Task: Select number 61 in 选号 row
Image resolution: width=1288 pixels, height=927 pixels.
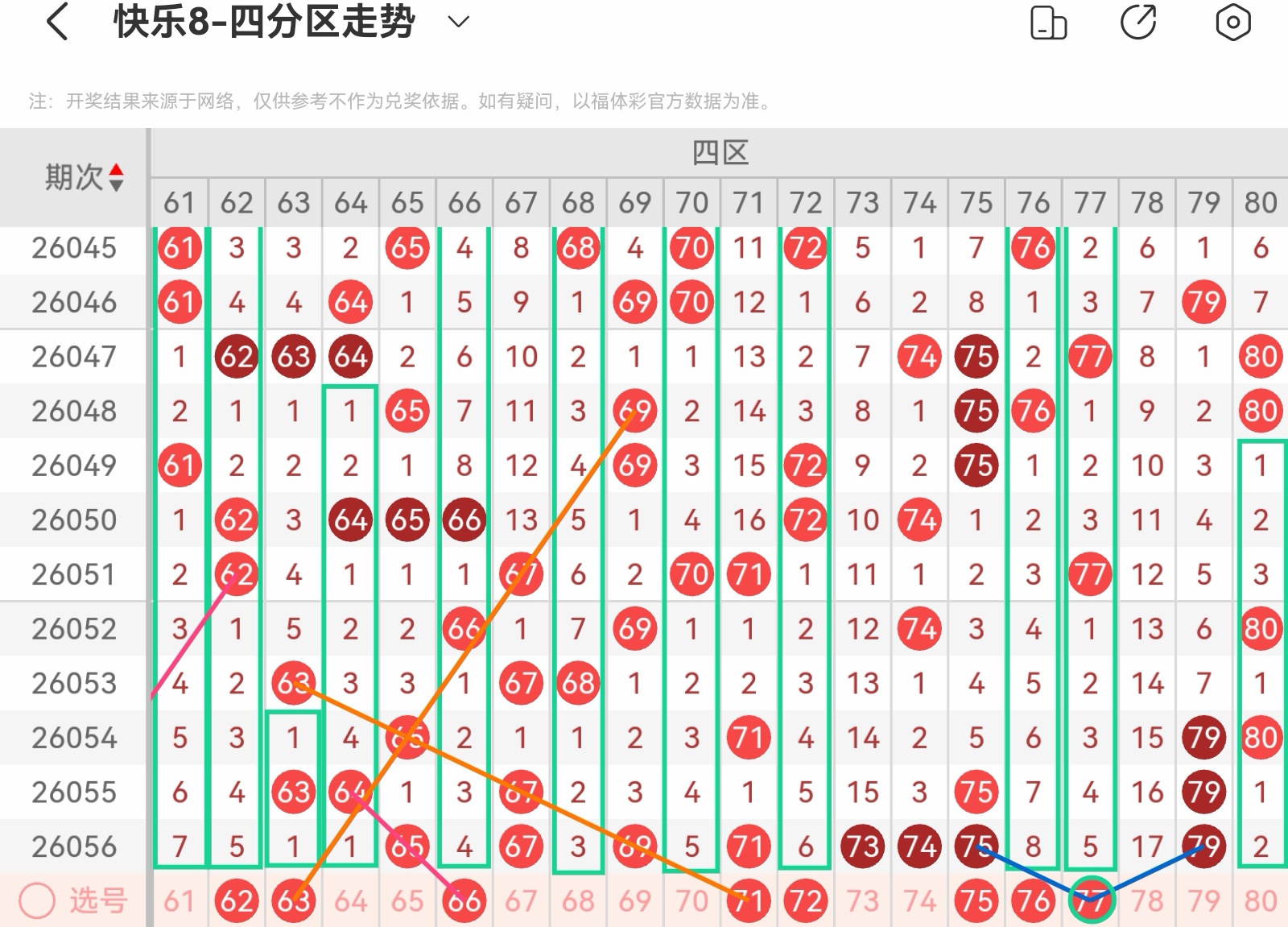Action: [180, 900]
